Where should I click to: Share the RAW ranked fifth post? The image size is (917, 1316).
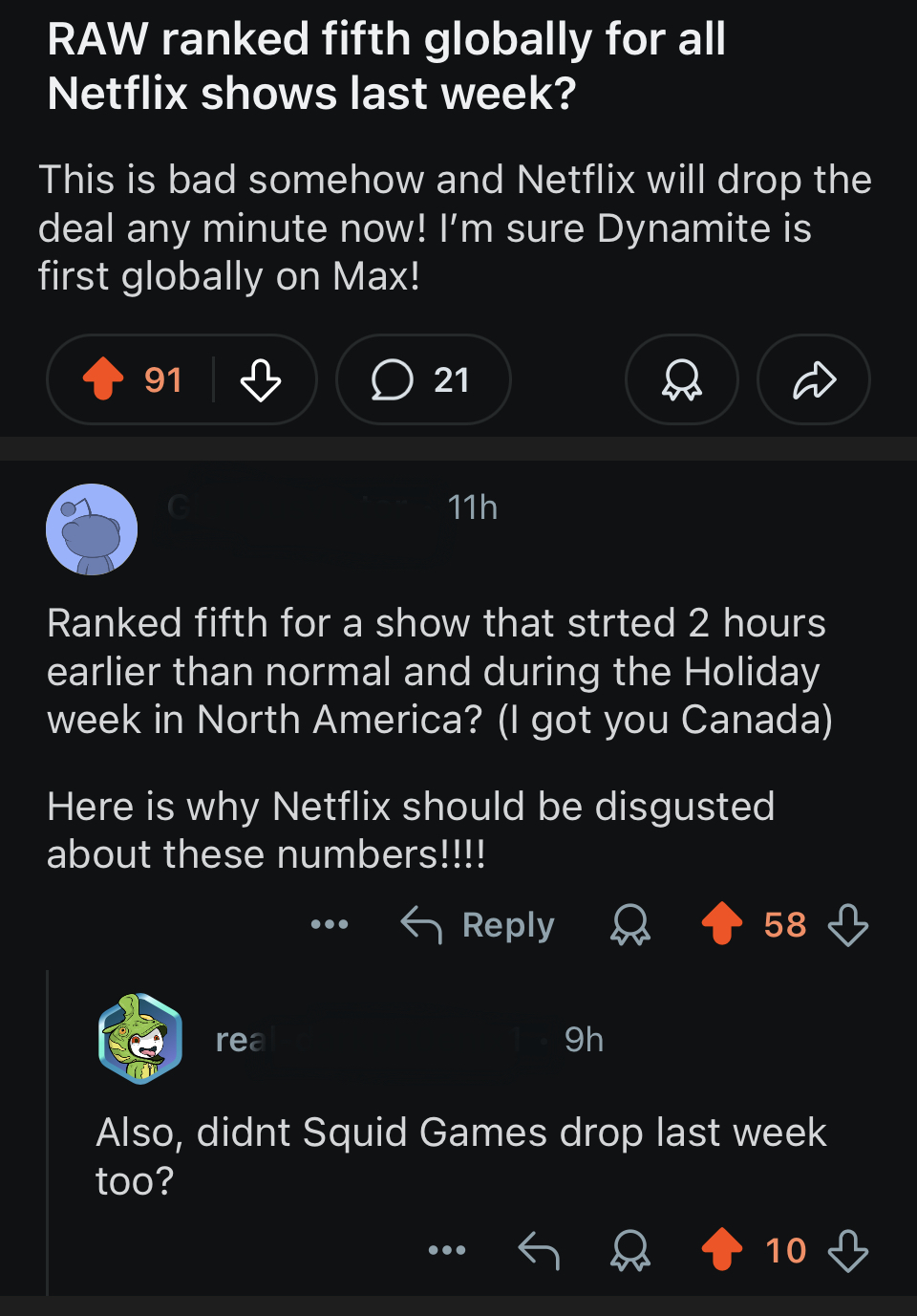click(814, 379)
